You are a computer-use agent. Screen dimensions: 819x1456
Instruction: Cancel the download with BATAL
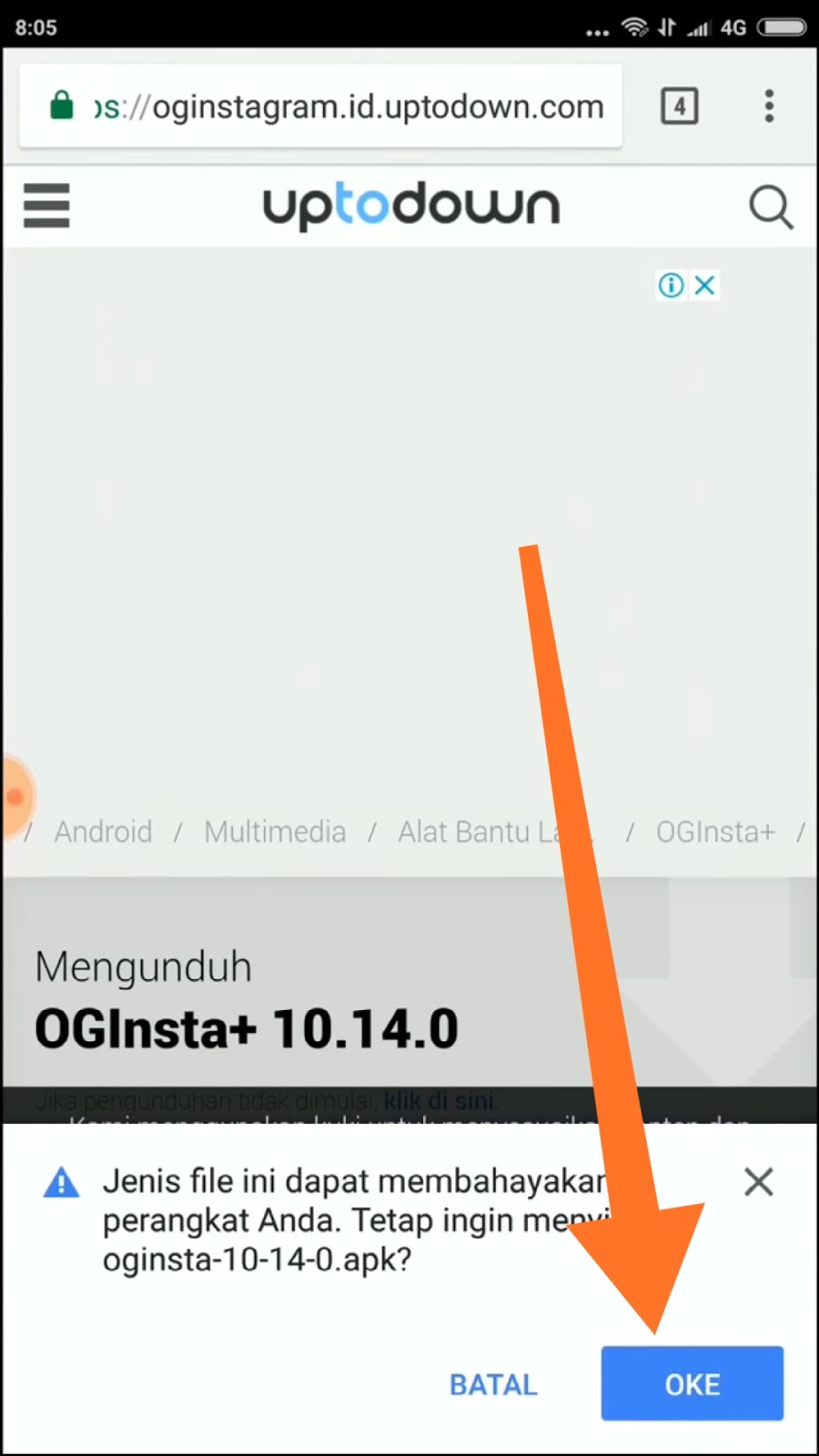[493, 1384]
